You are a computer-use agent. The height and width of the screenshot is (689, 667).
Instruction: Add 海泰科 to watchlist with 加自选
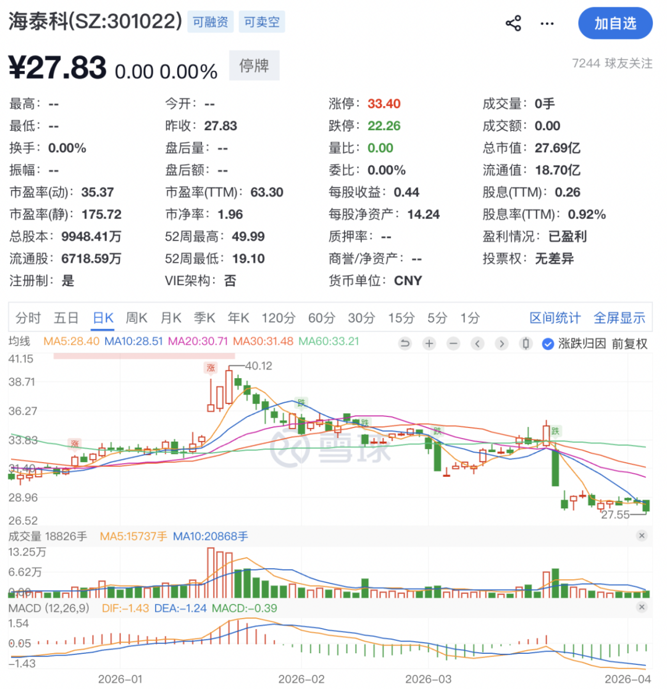(615, 23)
